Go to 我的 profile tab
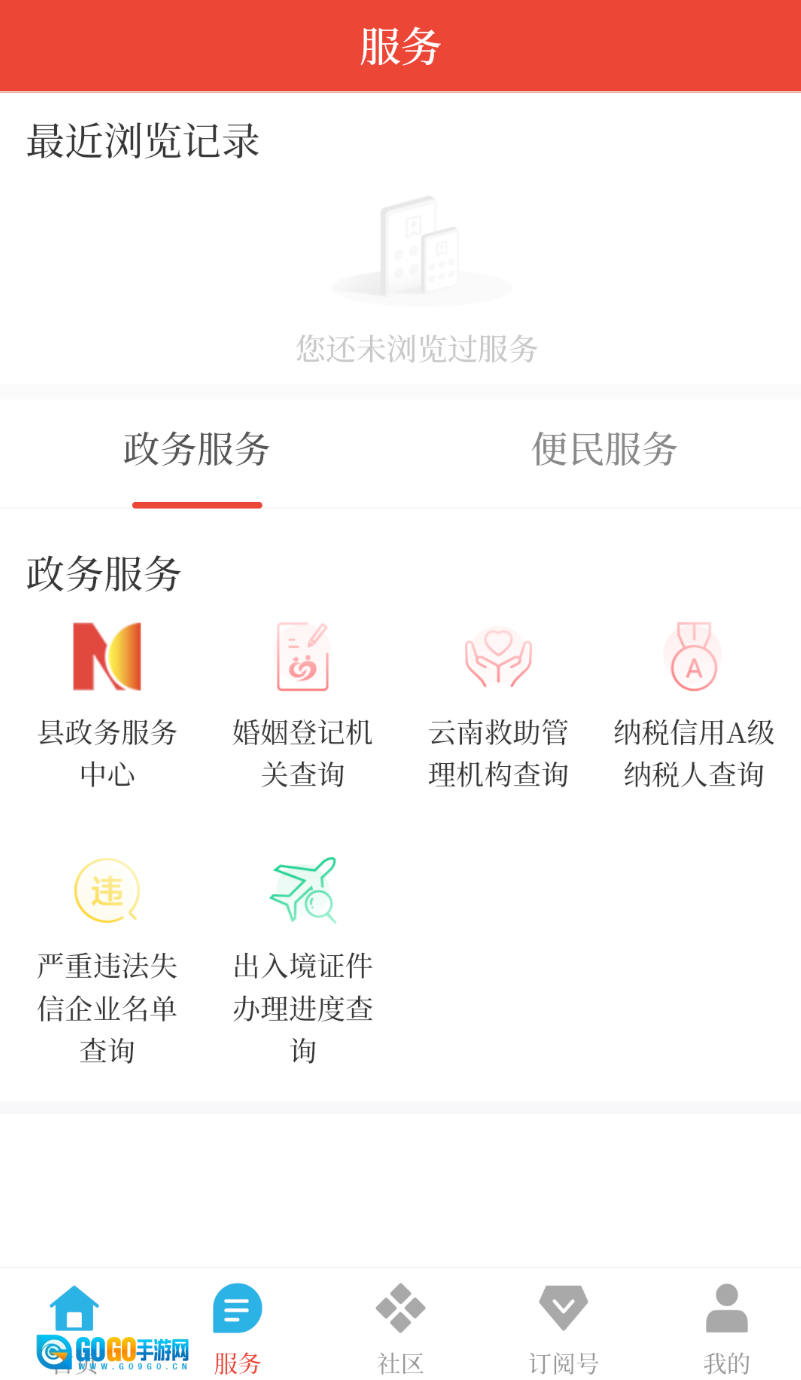This screenshot has width=801, height=1380. (x=726, y=1326)
